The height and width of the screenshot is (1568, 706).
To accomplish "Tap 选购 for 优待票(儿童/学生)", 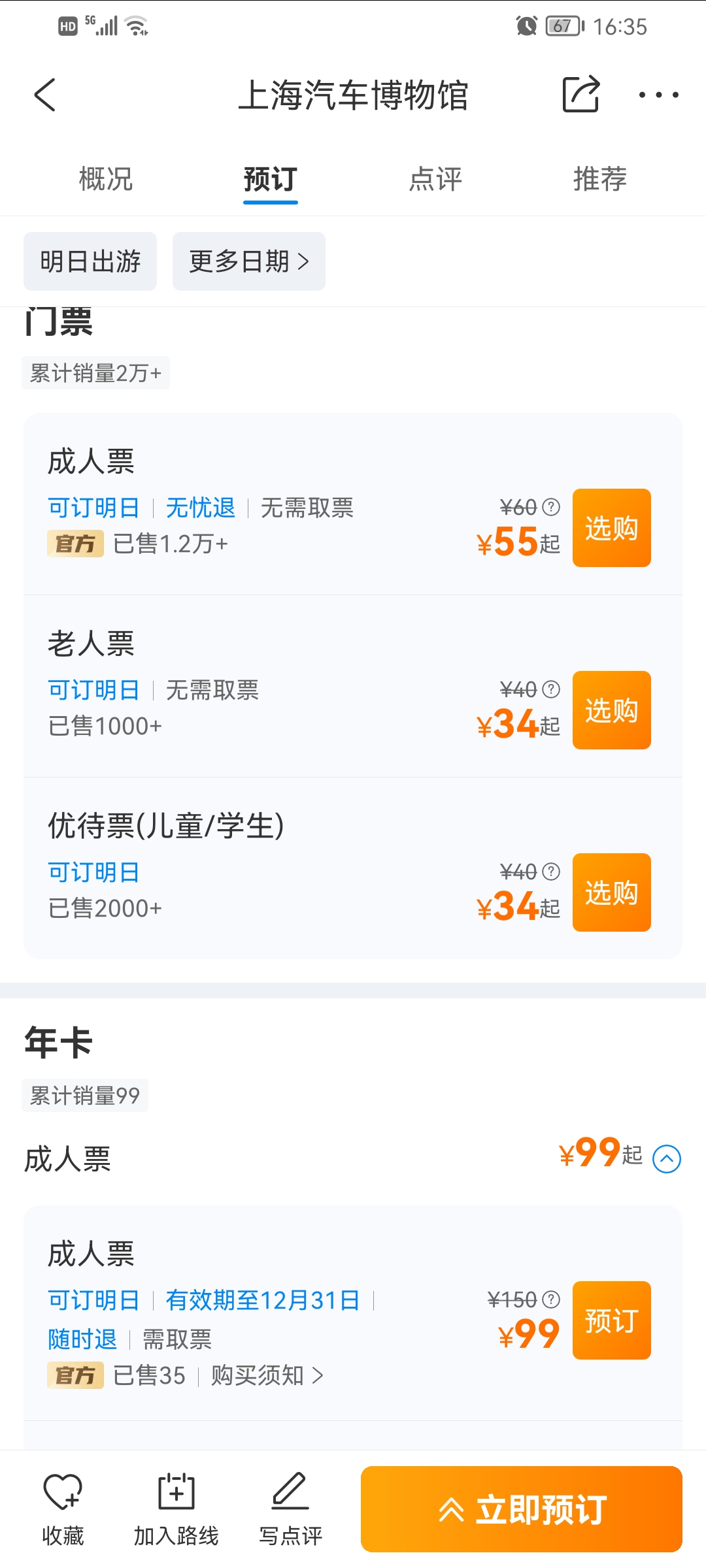I will point(612,892).
